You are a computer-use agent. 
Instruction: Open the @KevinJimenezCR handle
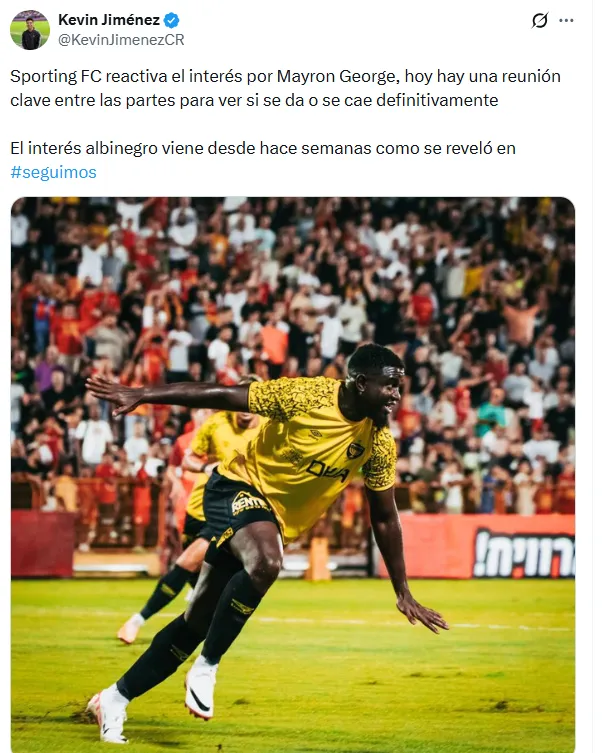pyautogui.click(x=121, y=40)
